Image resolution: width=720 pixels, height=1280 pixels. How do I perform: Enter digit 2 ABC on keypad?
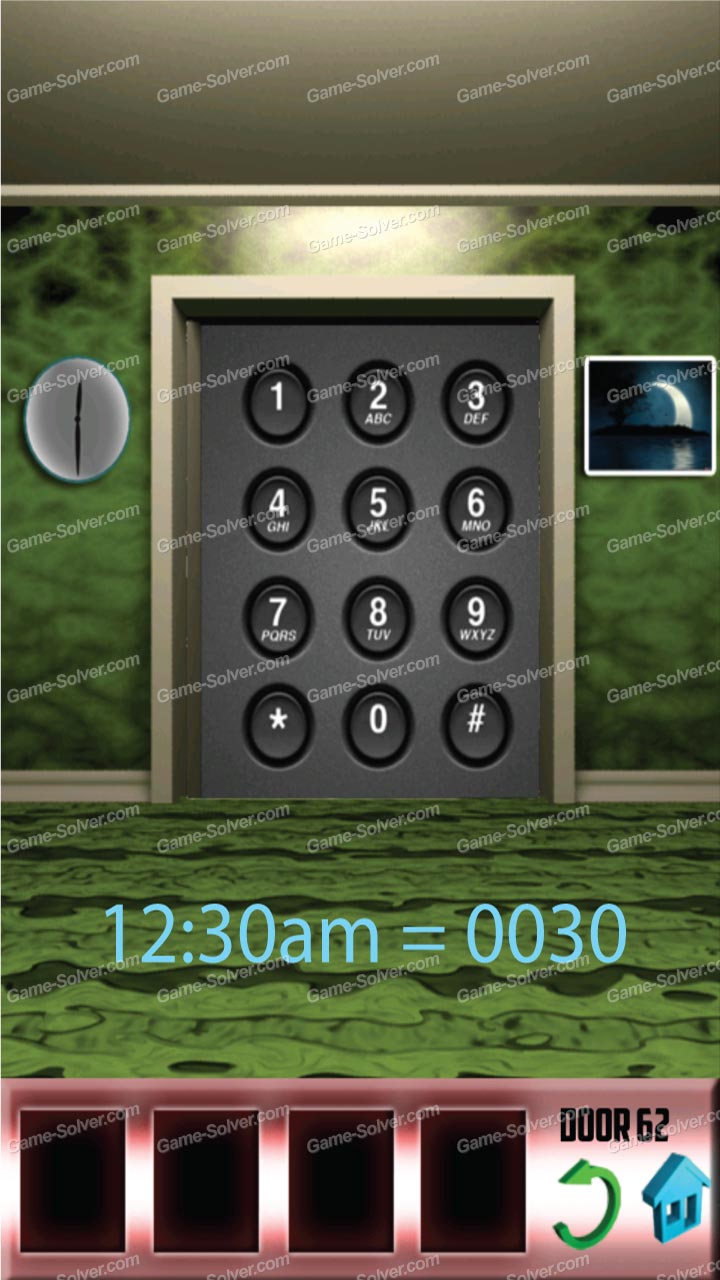pos(378,400)
